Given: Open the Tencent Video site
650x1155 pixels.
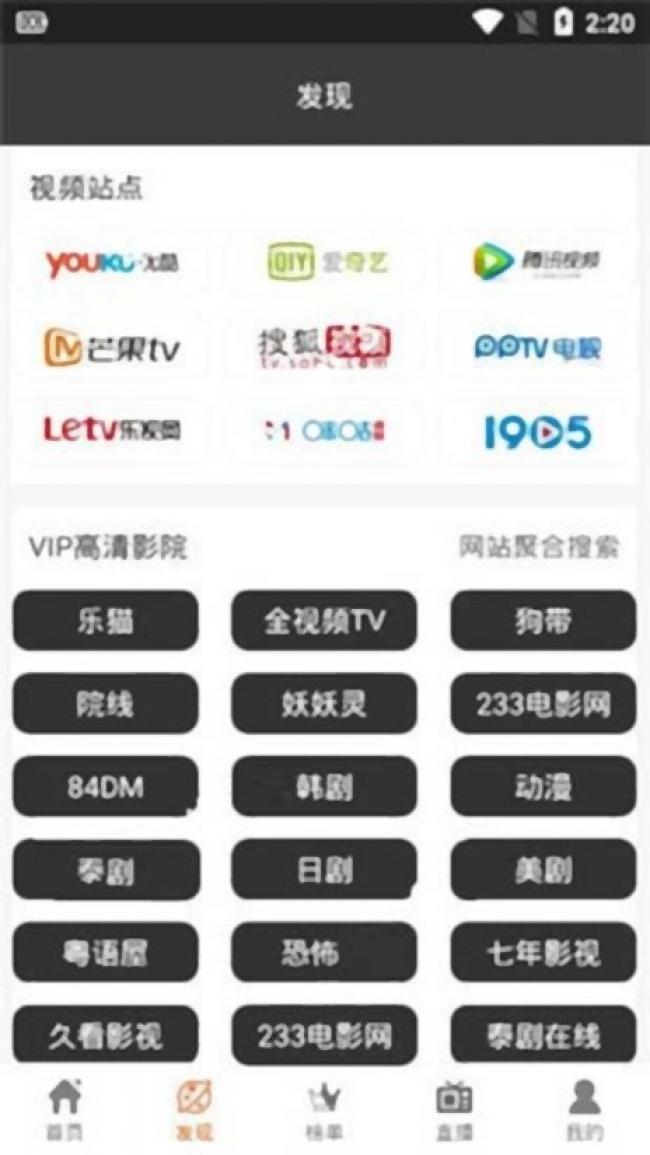Looking at the screenshot, I should click(538, 263).
